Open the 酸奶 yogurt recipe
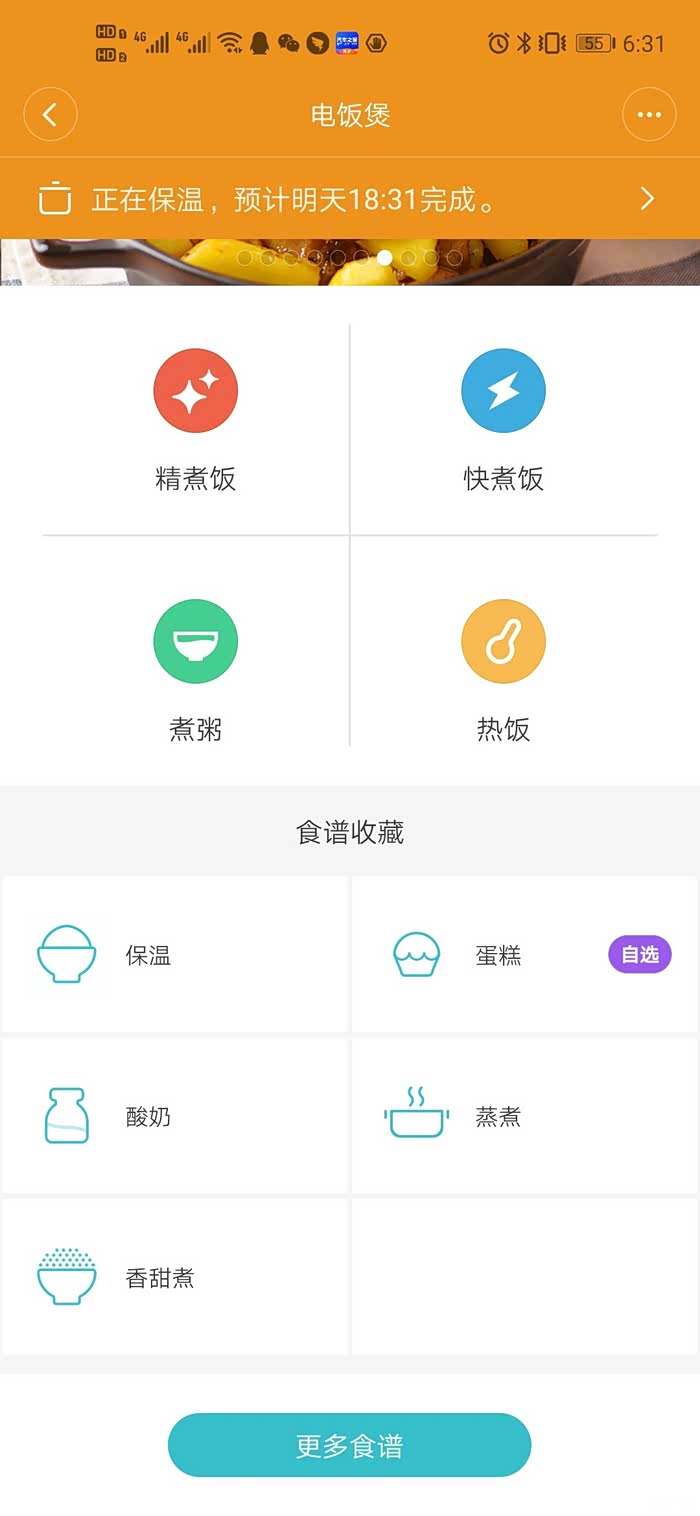The image size is (700, 1516). click(175, 1116)
